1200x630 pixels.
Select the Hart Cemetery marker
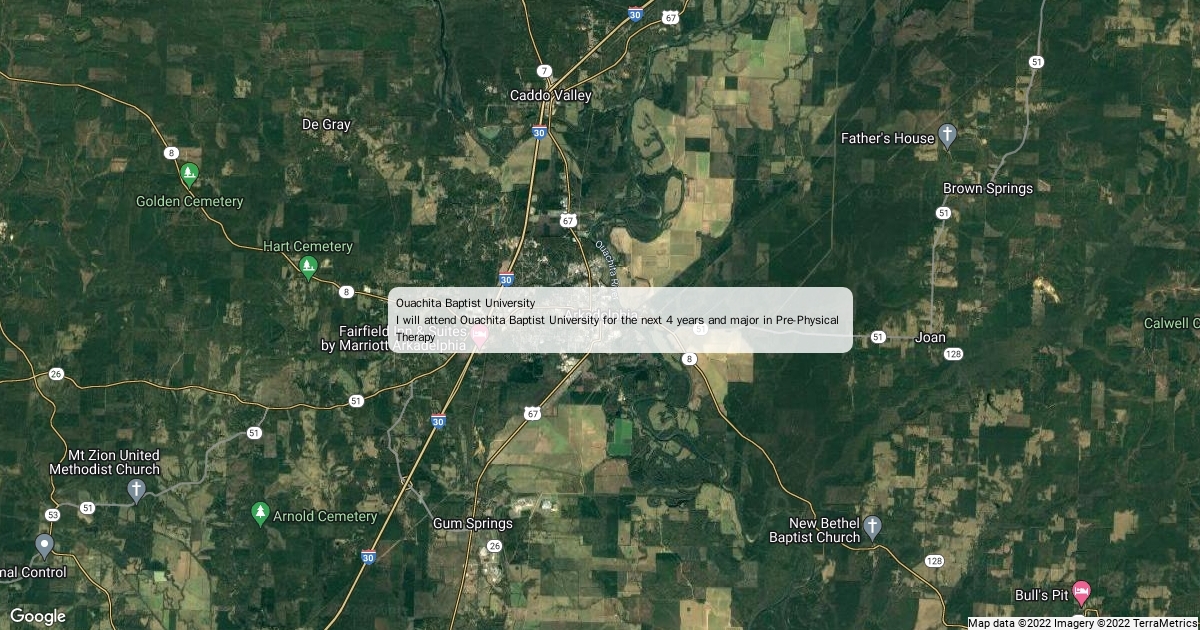pos(308,266)
